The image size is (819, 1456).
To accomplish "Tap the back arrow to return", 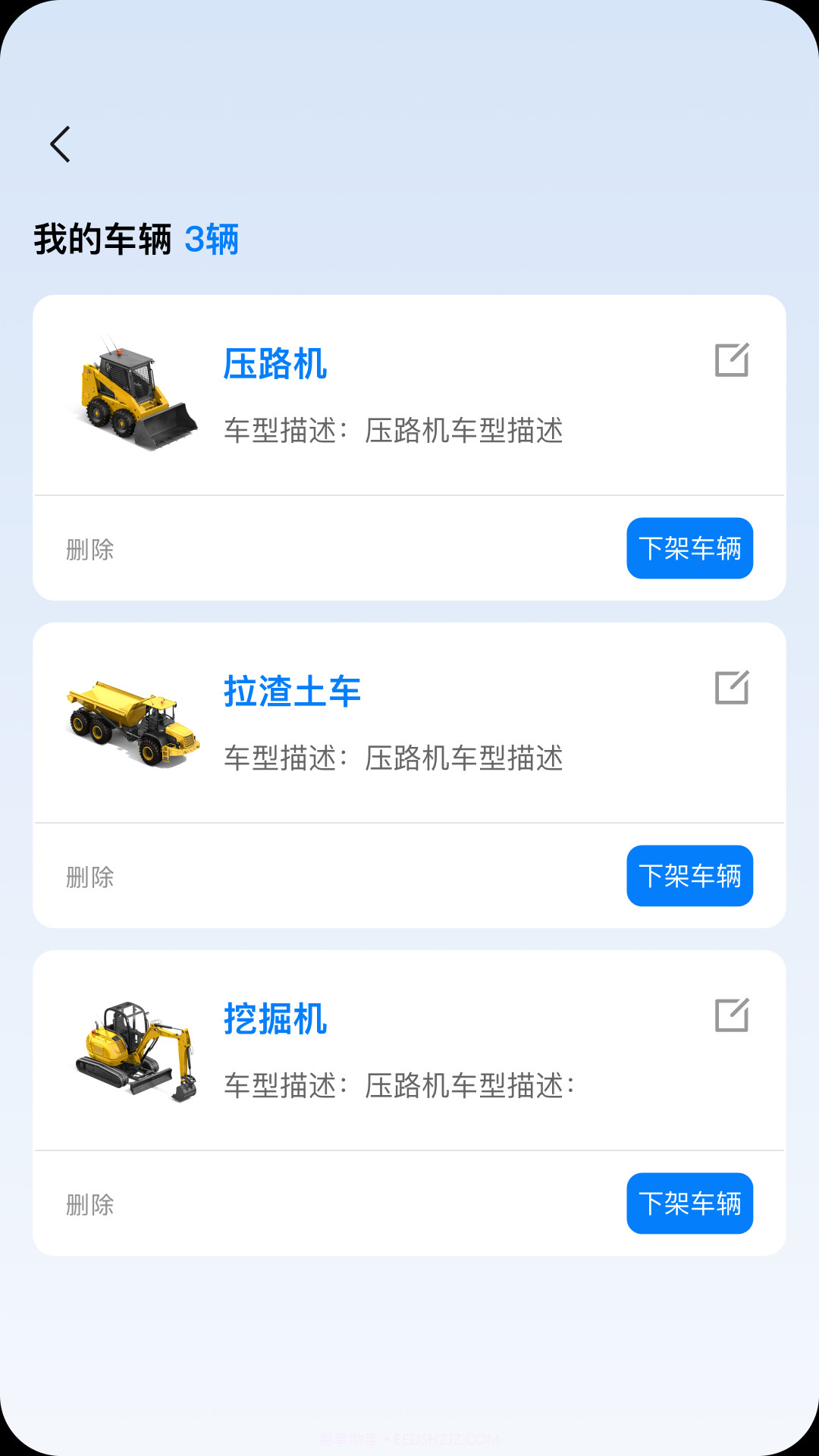I will coord(60,144).
